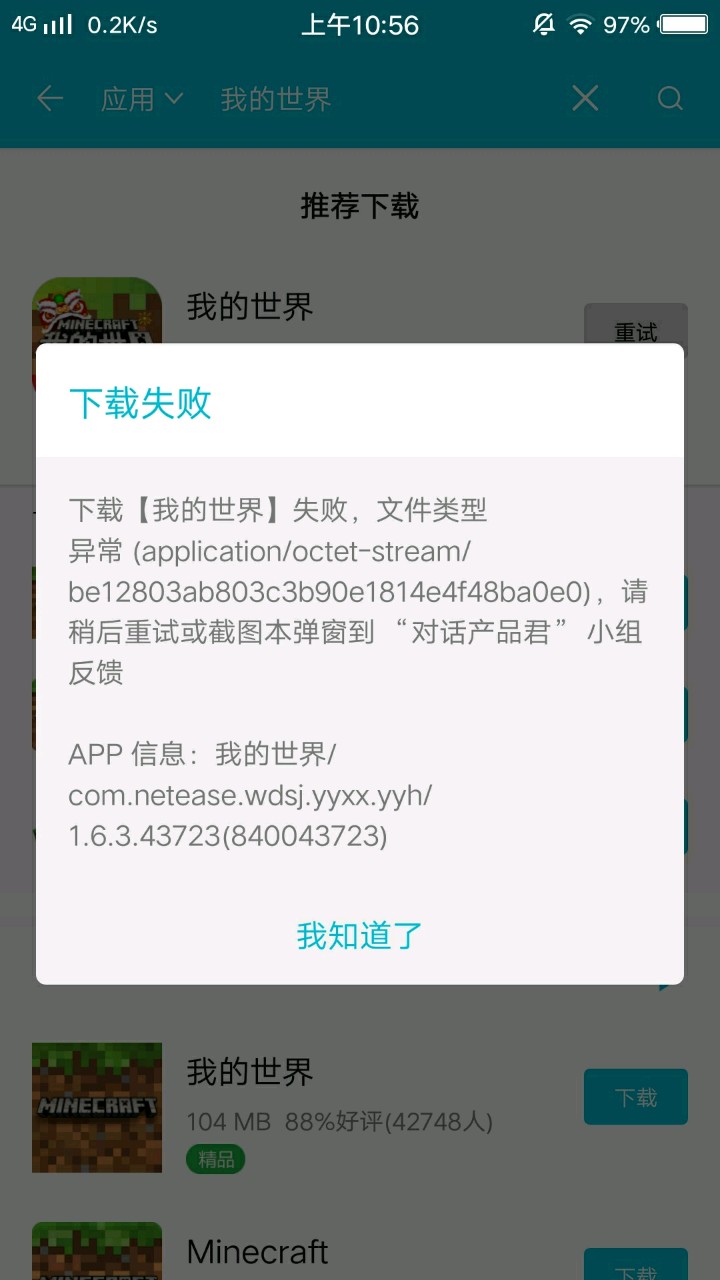Go back using the arrow icon

pos(50,98)
